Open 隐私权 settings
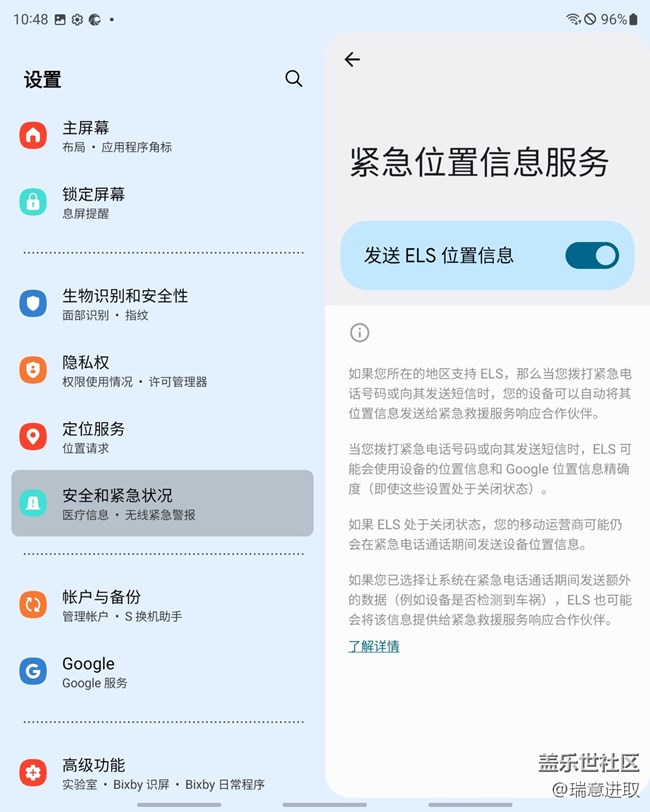This screenshot has height=812, width=650. [x=162, y=370]
